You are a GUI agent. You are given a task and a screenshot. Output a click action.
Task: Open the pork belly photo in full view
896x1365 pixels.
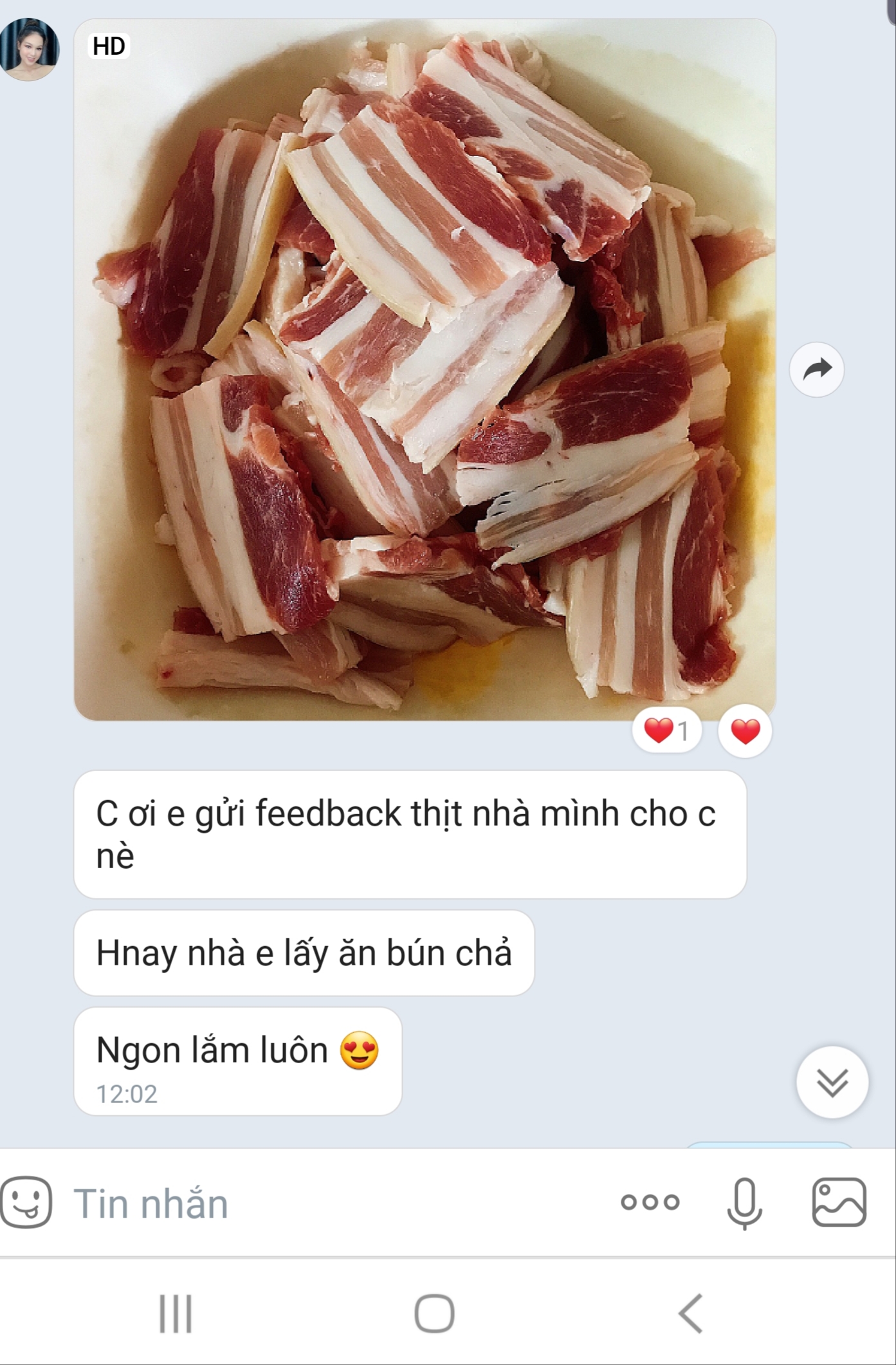coord(425,369)
